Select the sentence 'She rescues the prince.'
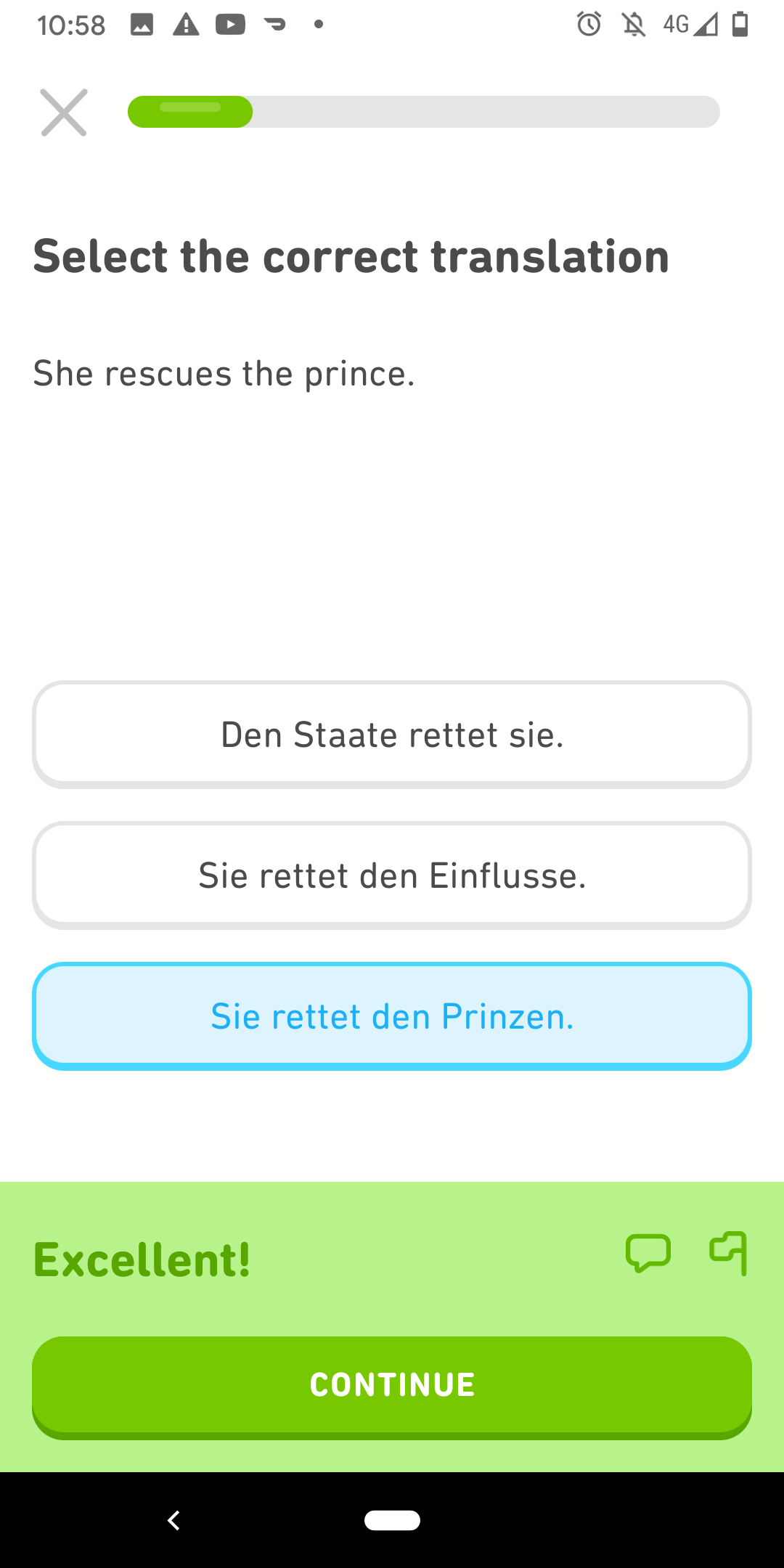The height and width of the screenshot is (1568, 784). (224, 372)
